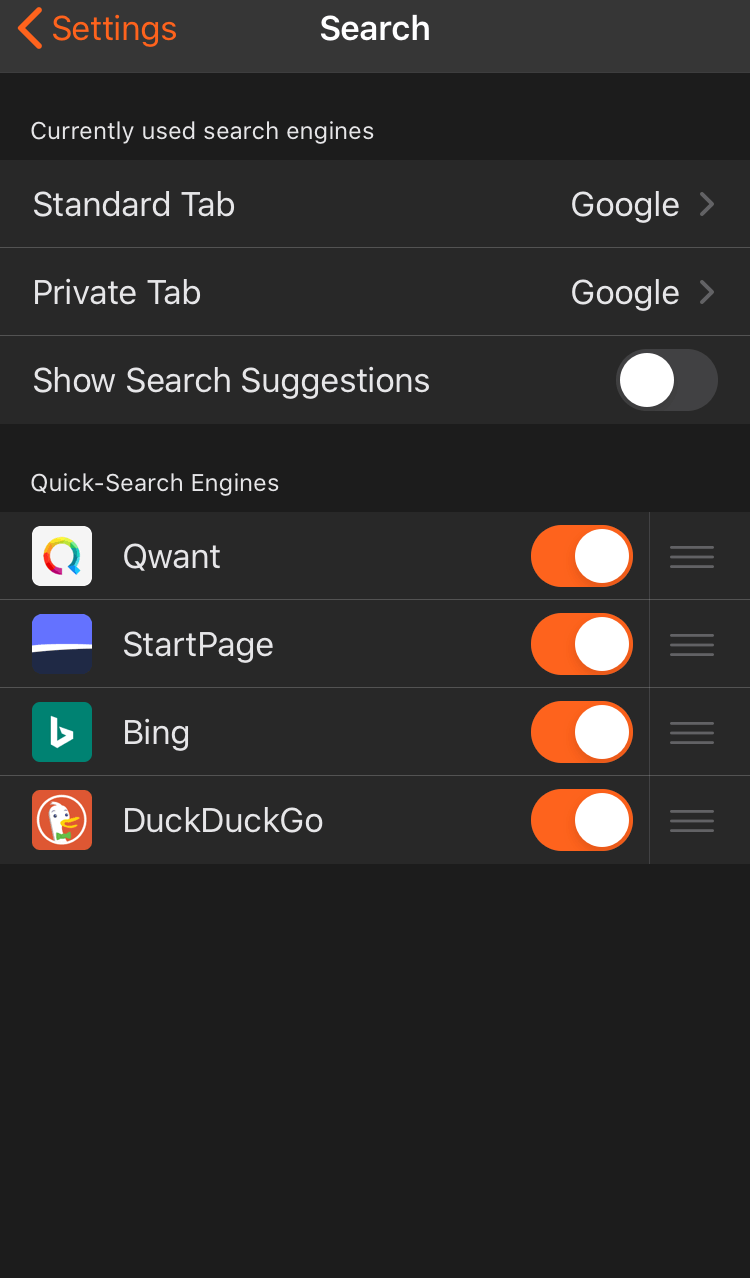Disable DuckDuckGo quick-search
Viewport: 750px width, 1278px height.
tap(582, 820)
